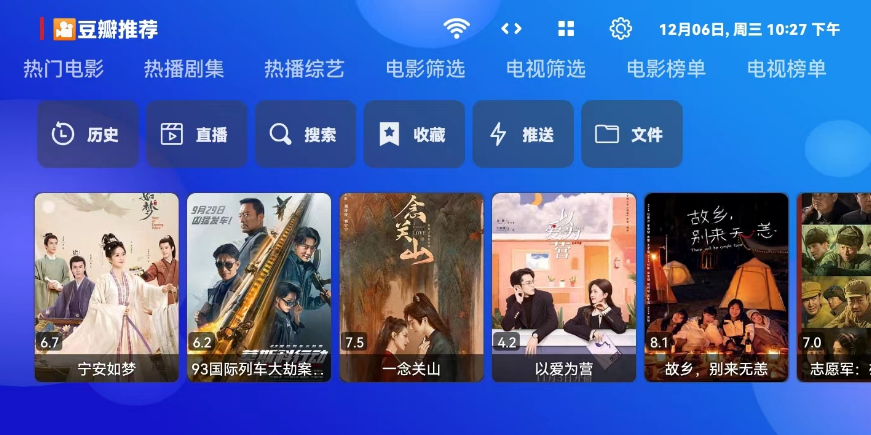This screenshot has height=435, width=871.
Task: Tap the left-right arrows source switch icon
Action: pos(511,29)
